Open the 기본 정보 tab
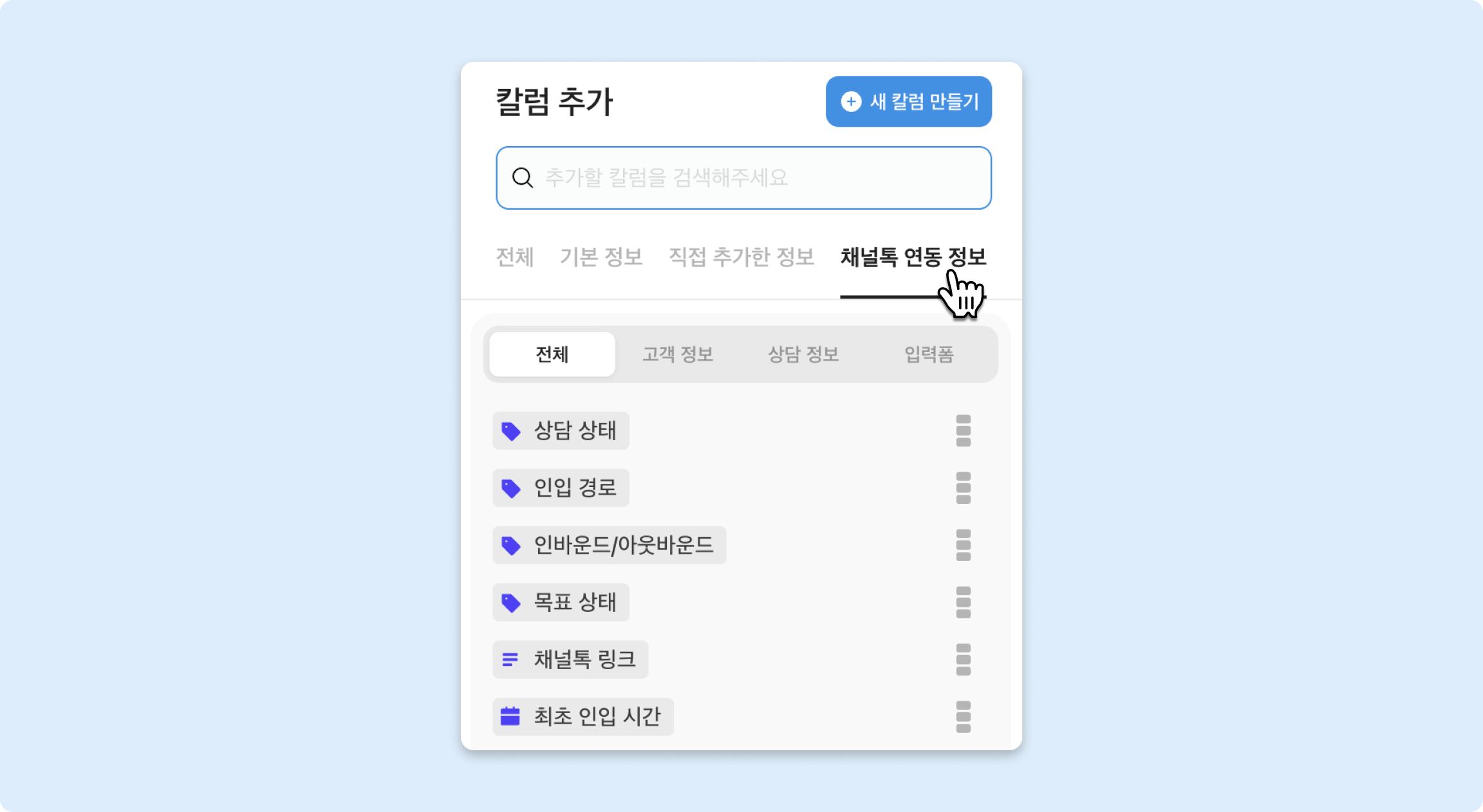1483x812 pixels. click(601, 257)
